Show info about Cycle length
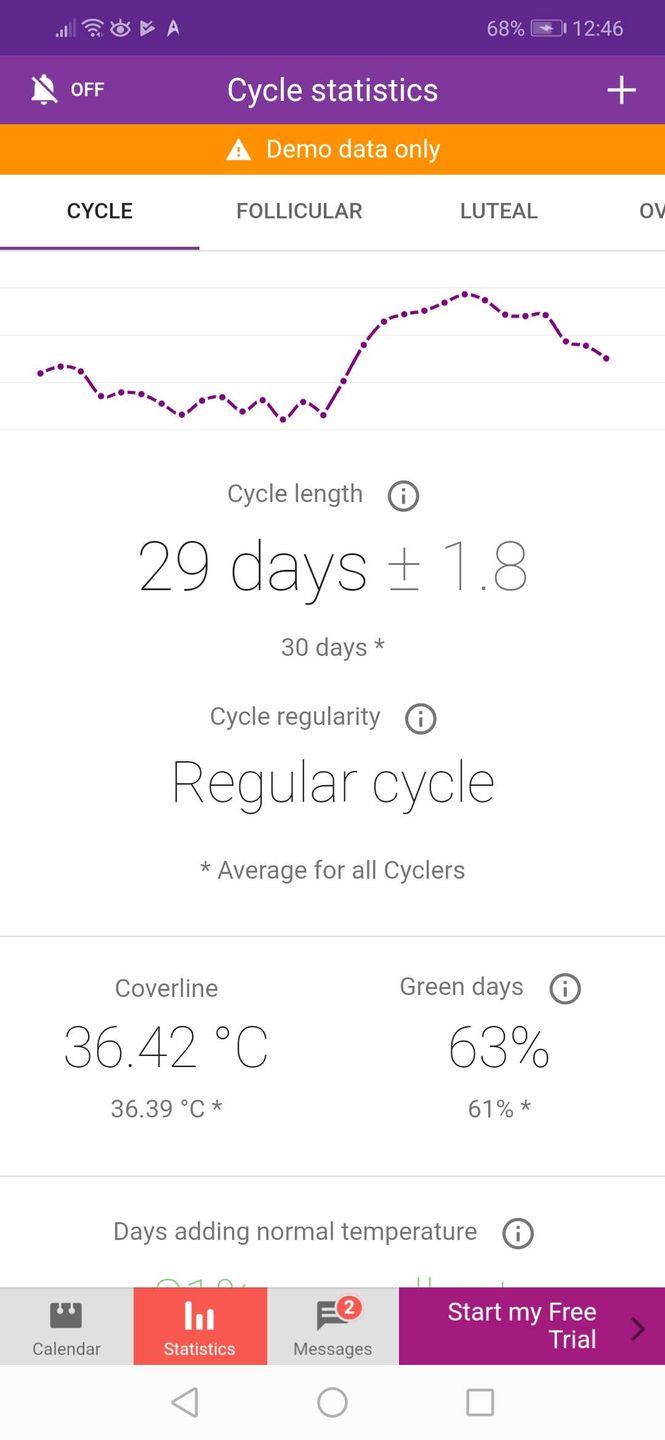The image size is (665, 1440). (x=403, y=495)
